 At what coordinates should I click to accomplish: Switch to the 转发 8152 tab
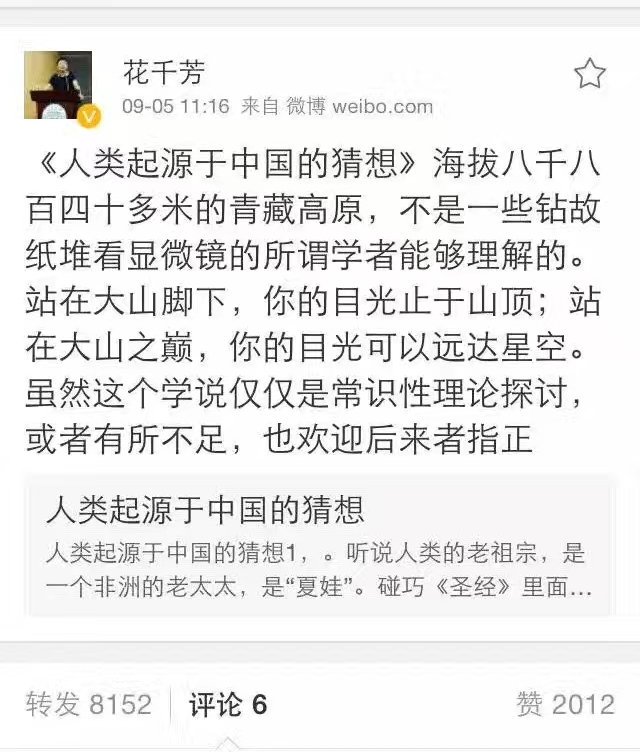[x=90, y=703]
